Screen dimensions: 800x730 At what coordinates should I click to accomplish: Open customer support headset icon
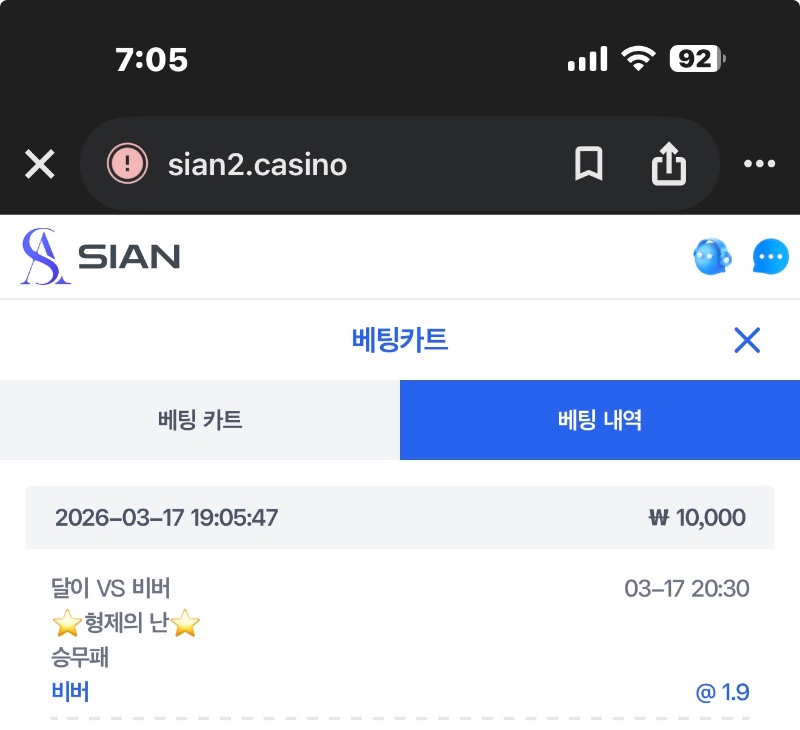coord(712,258)
